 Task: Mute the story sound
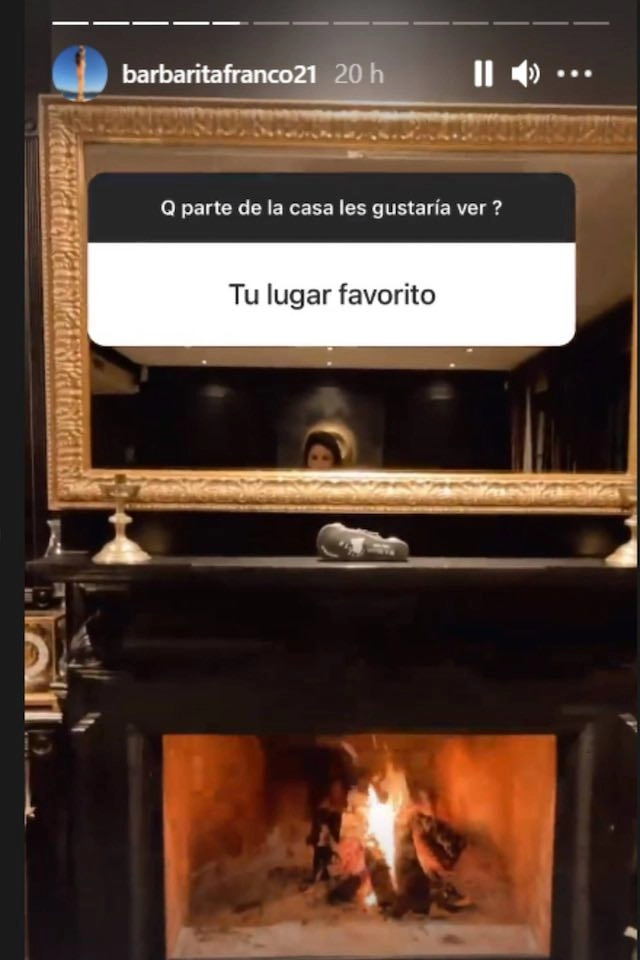point(525,73)
